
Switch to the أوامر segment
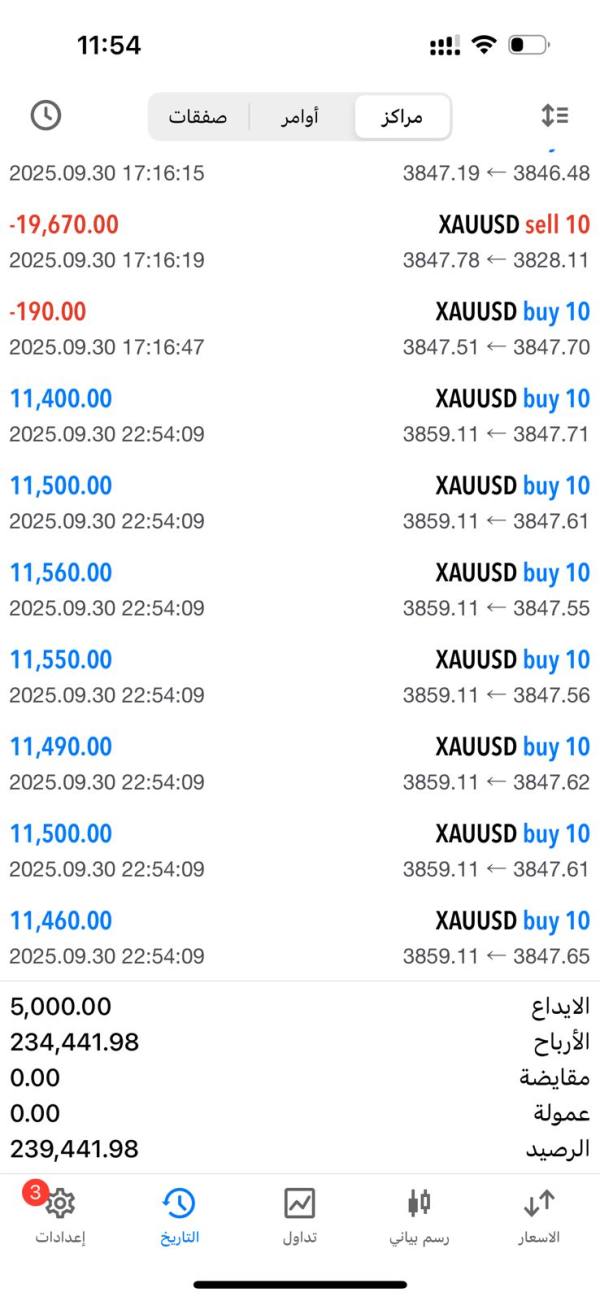click(x=300, y=117)
